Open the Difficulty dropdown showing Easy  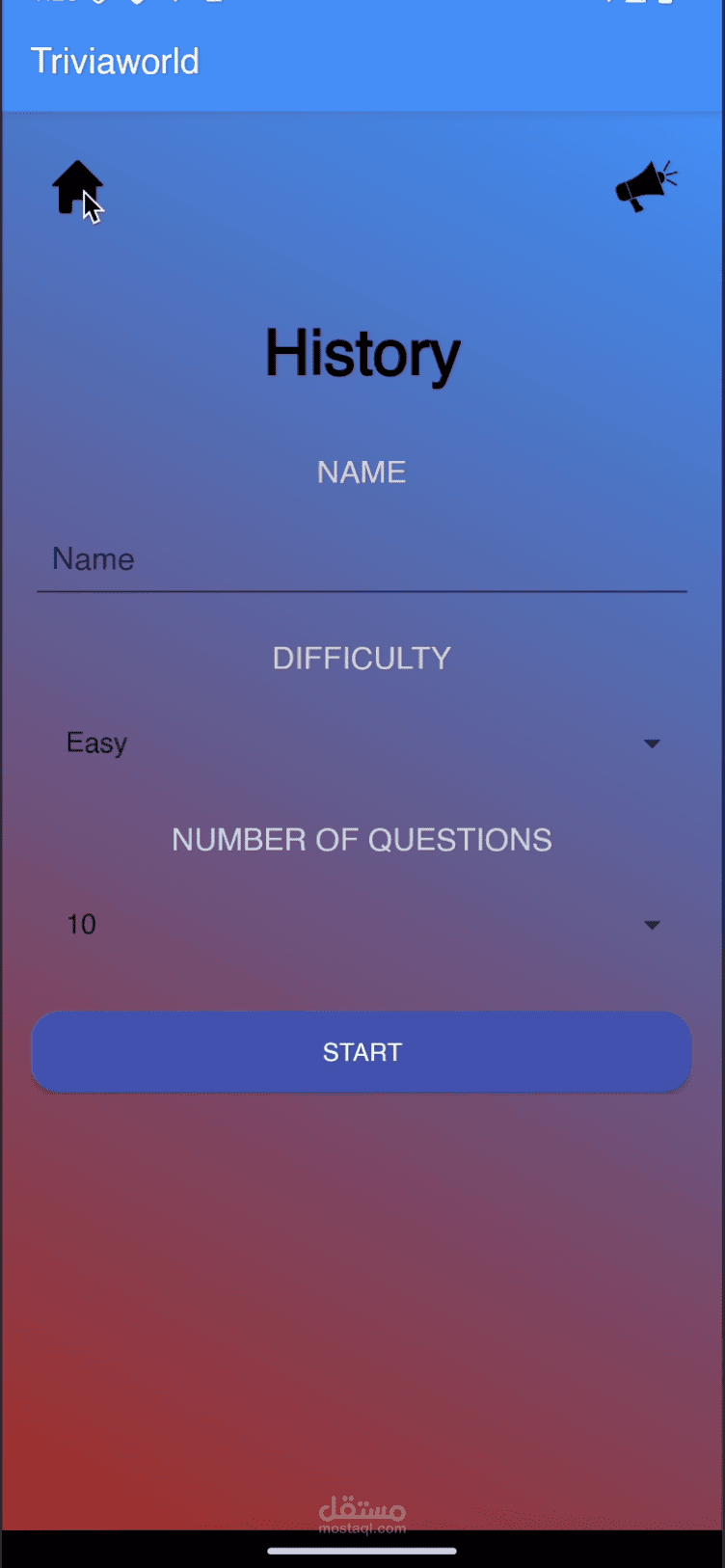[x=362, y=743]
